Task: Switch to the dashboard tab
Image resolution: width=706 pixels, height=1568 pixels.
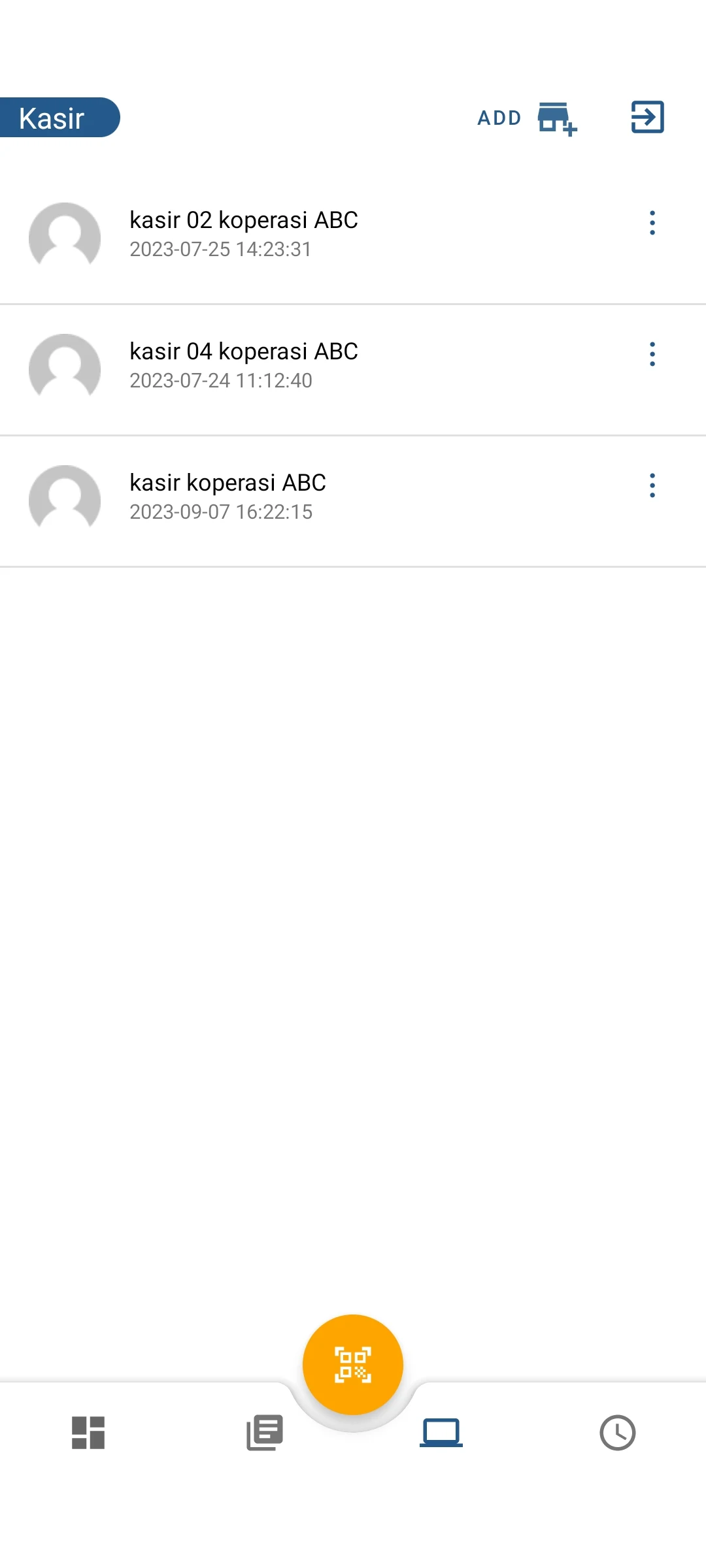Action: coord(88,1433)
